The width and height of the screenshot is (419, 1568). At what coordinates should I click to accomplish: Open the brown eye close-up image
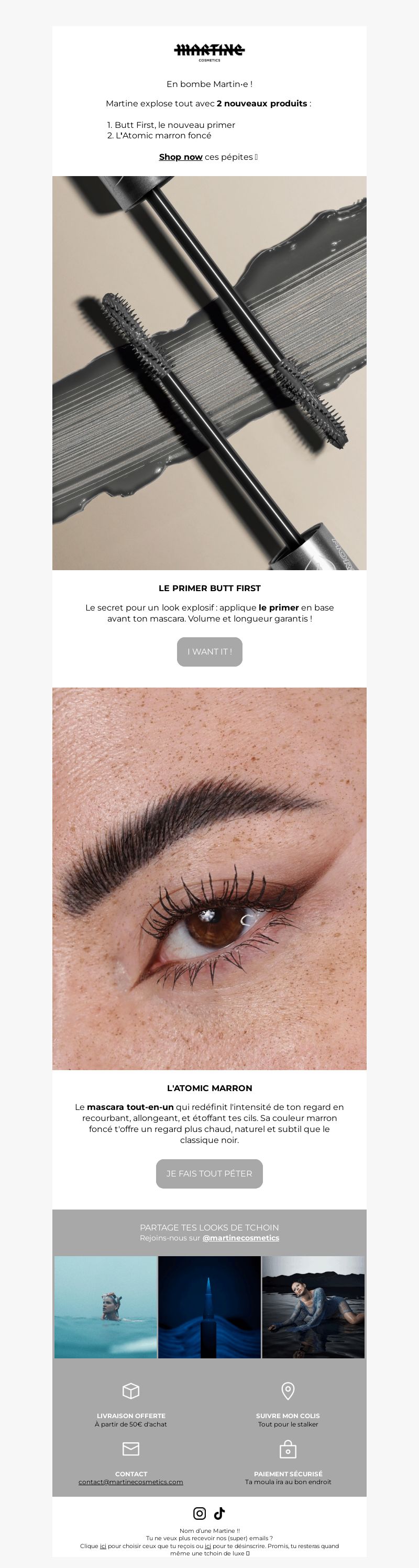click(209, 878)
